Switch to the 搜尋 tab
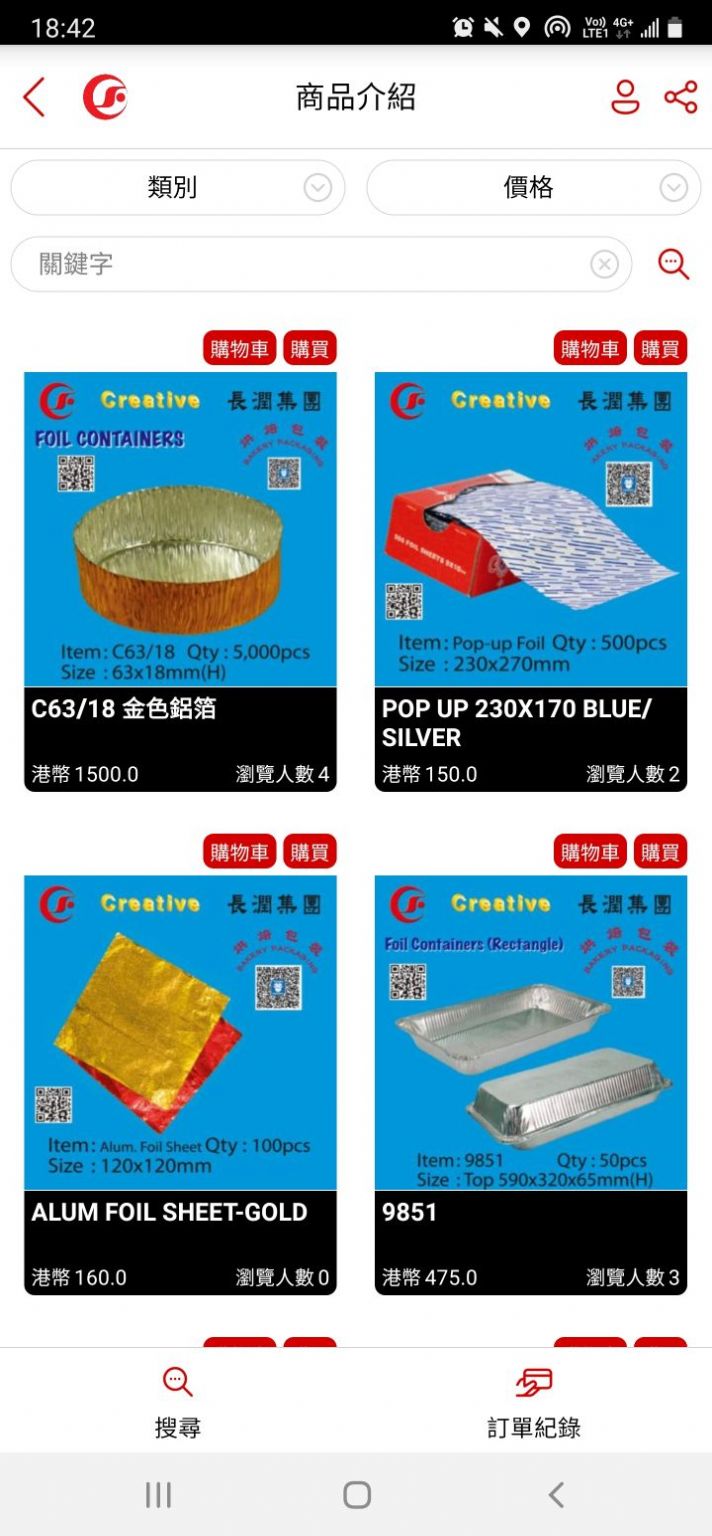This screenshot has height=1536, width=712. click(178, 1402)
